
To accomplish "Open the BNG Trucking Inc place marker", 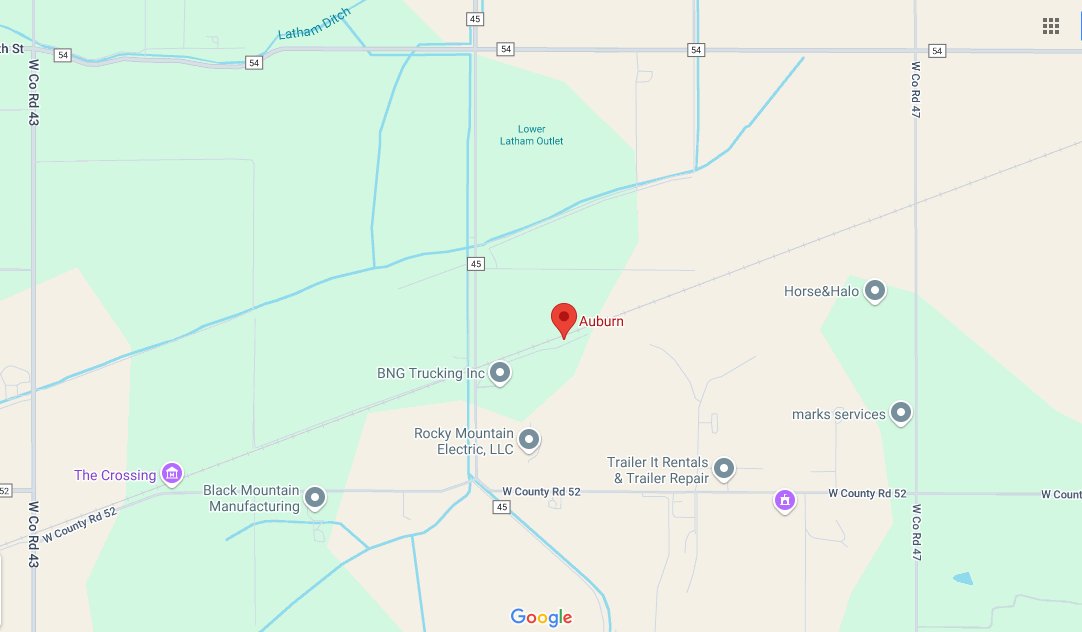I will pos(500,373).
